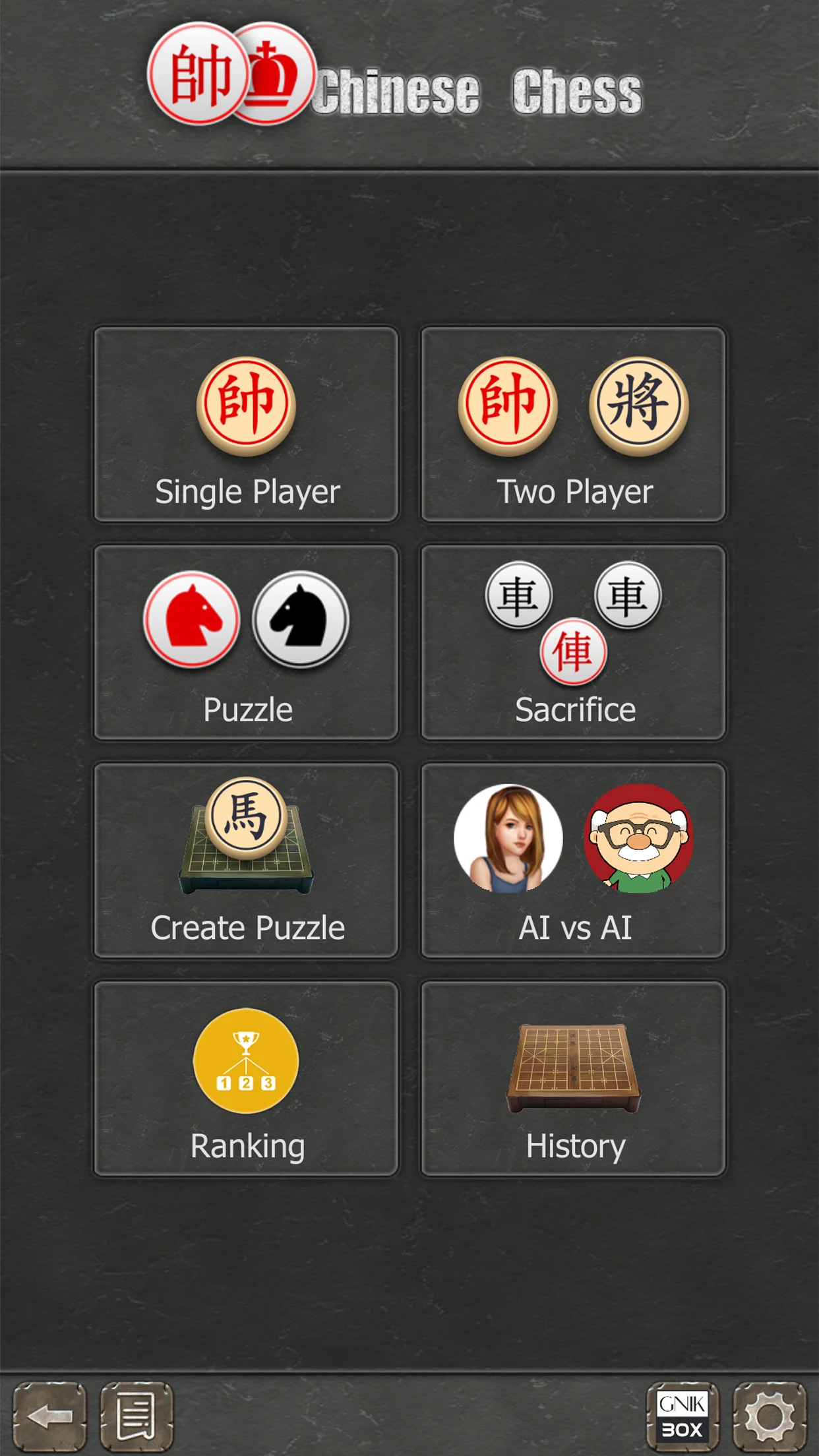This screenshot has height=1456, width=819.
Task: Open game History
Action: click(573, 1079)
